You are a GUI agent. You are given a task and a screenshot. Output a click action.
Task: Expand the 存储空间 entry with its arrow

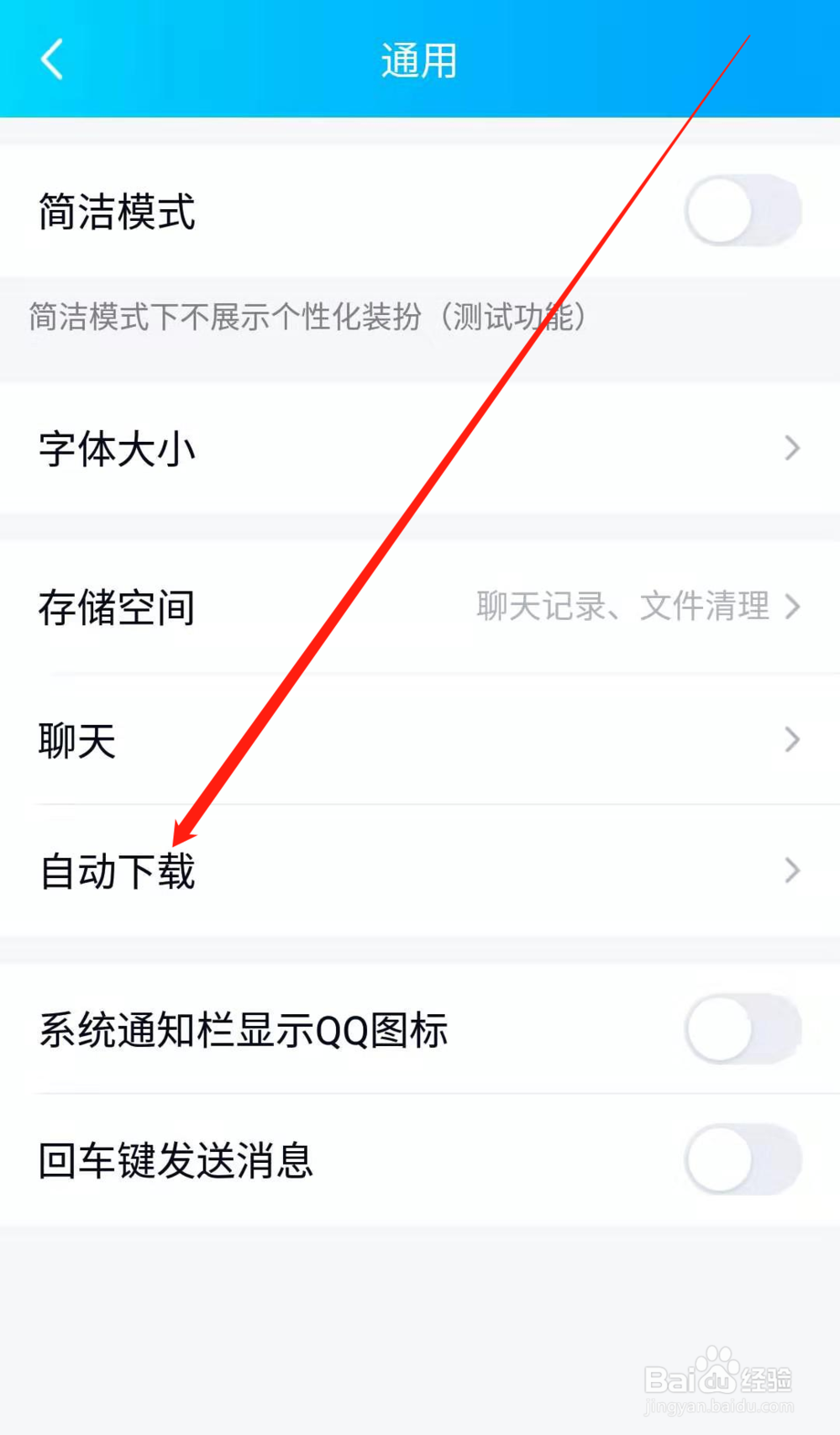point(794,607)
